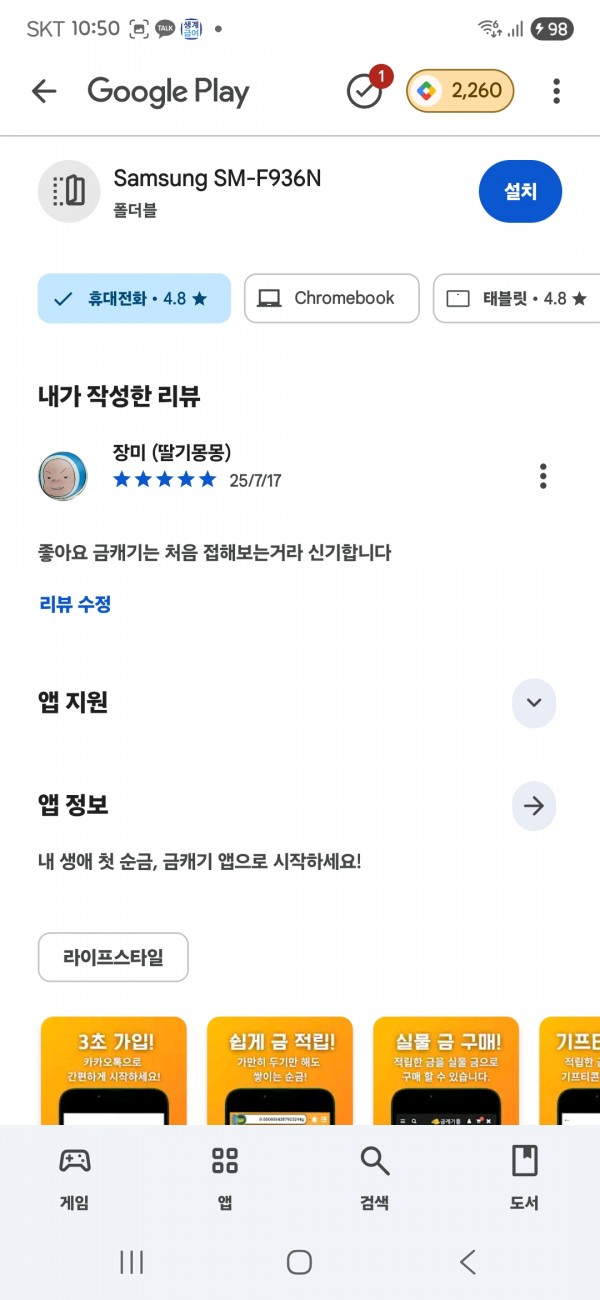This screenshot has height=1300, width=600.
Task: Expand the 앱 지원 section
Action: point(534,702)
